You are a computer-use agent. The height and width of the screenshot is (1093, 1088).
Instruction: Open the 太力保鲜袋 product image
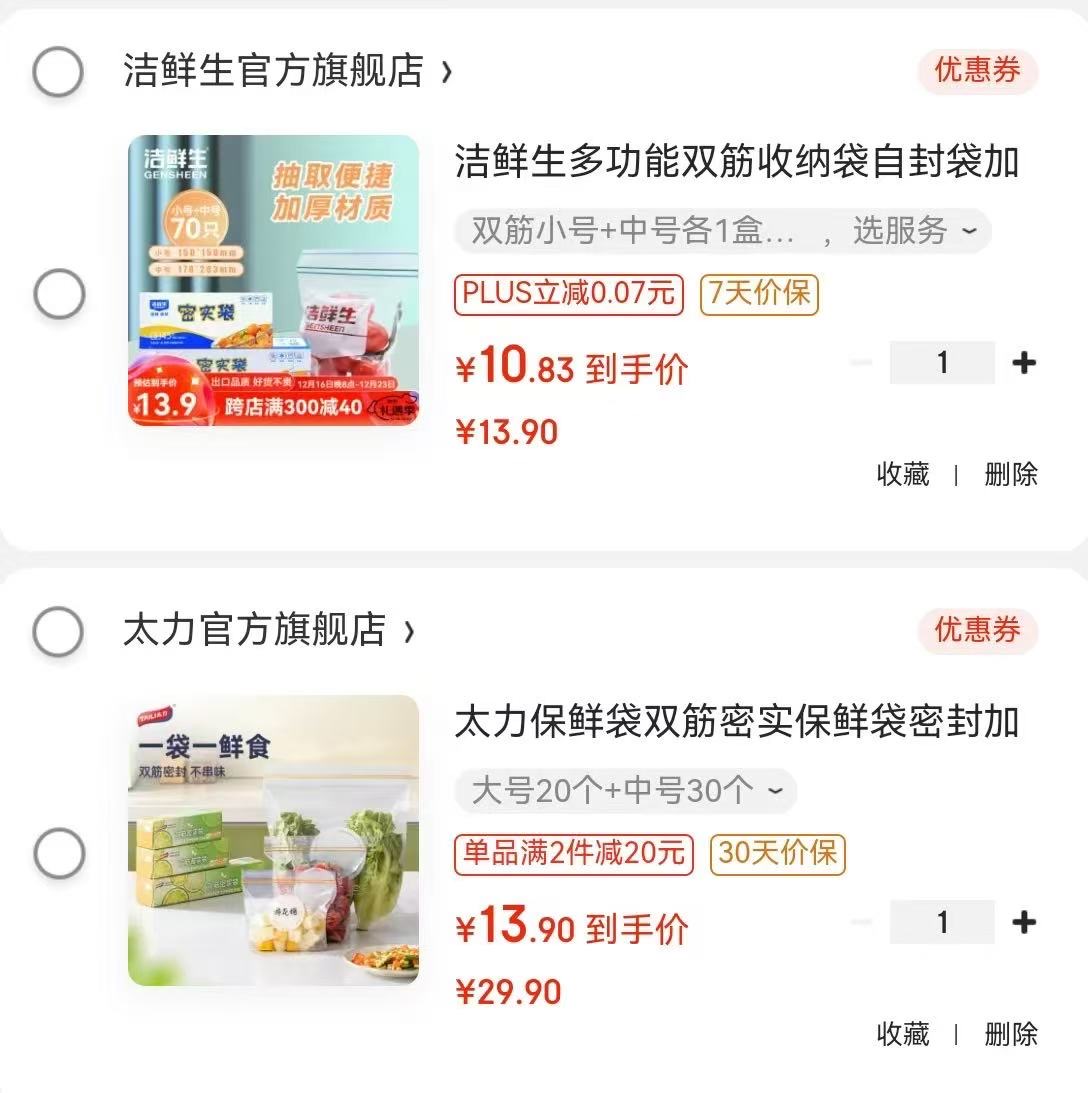tap(273, 840)
